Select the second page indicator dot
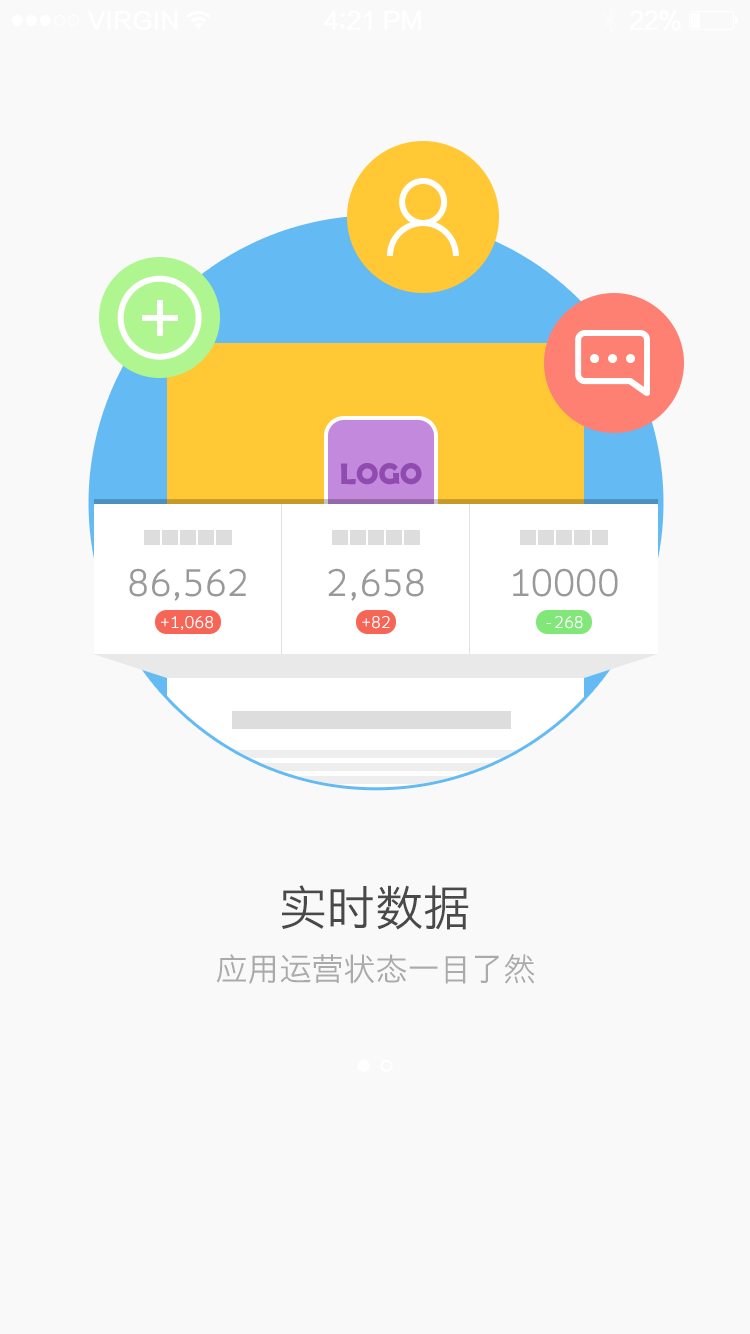This screenshot has height=1334, width=750. point(386,1065)
